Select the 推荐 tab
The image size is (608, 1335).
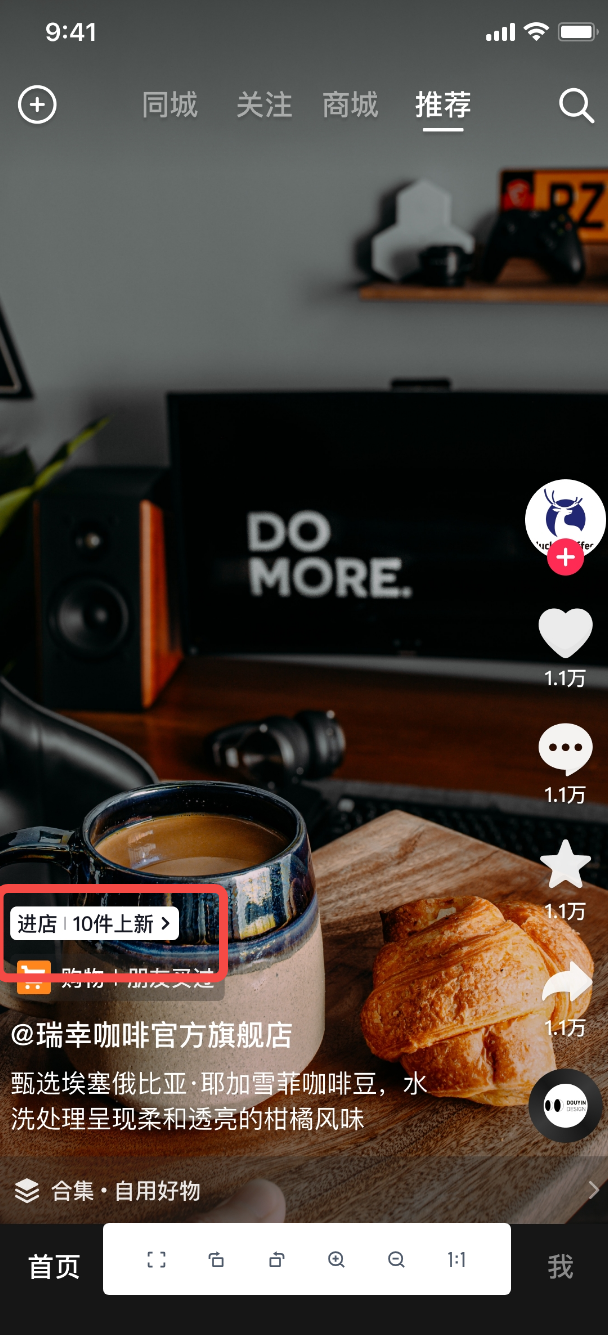[443, 105]
